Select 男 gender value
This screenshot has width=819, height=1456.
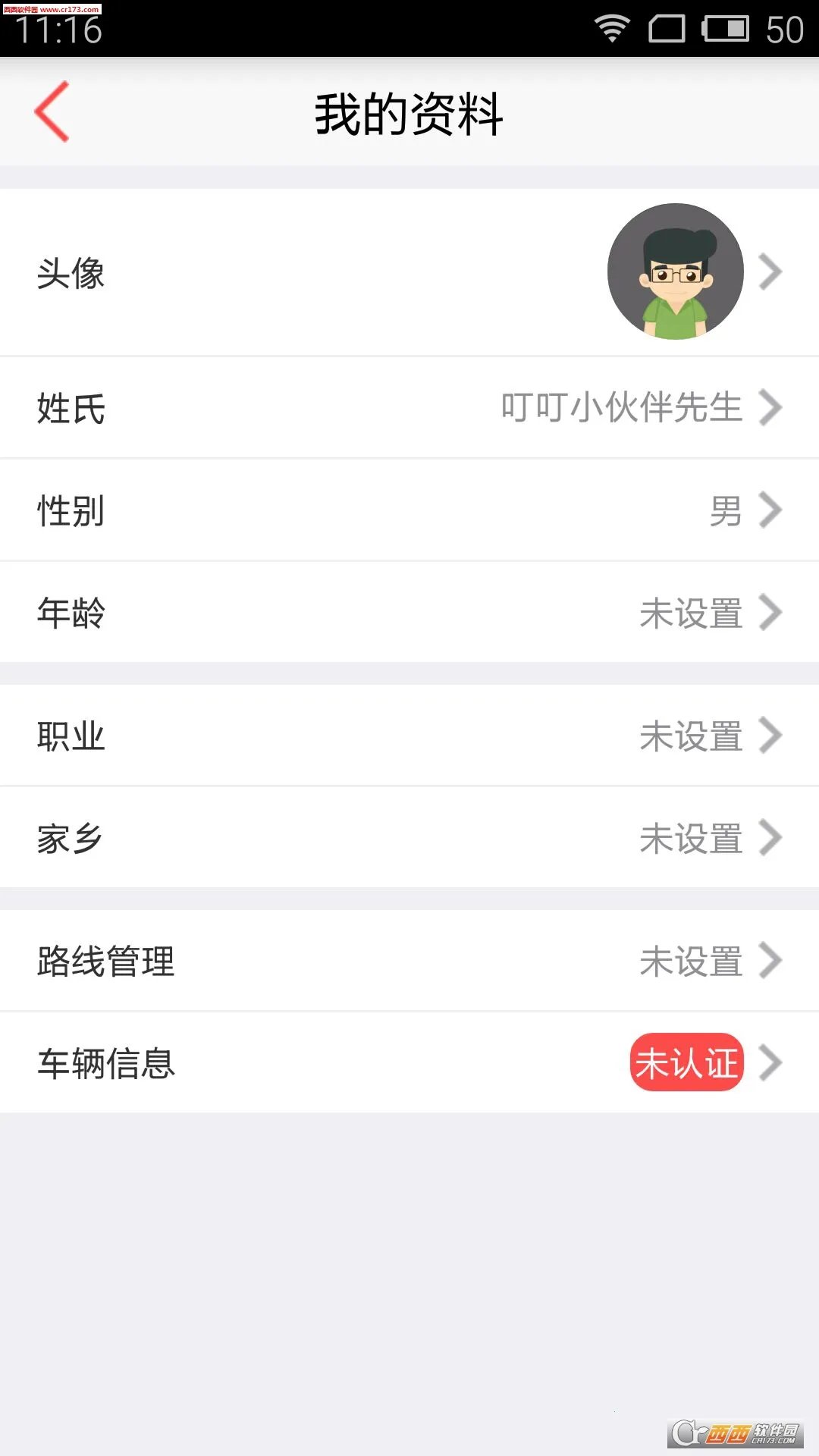coord(726,512)
